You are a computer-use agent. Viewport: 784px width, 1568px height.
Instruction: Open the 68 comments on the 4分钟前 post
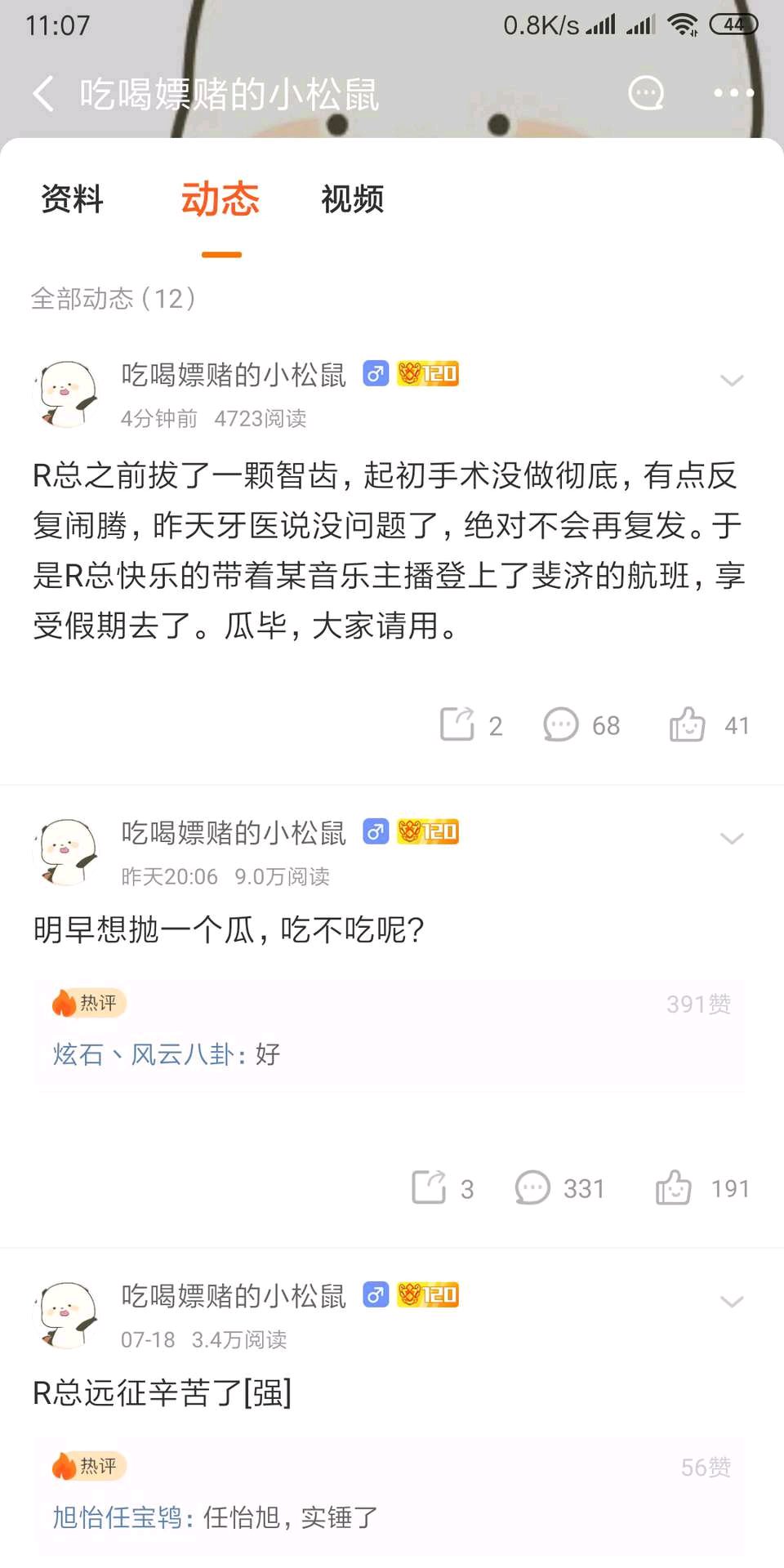click(x=581, y=724)
